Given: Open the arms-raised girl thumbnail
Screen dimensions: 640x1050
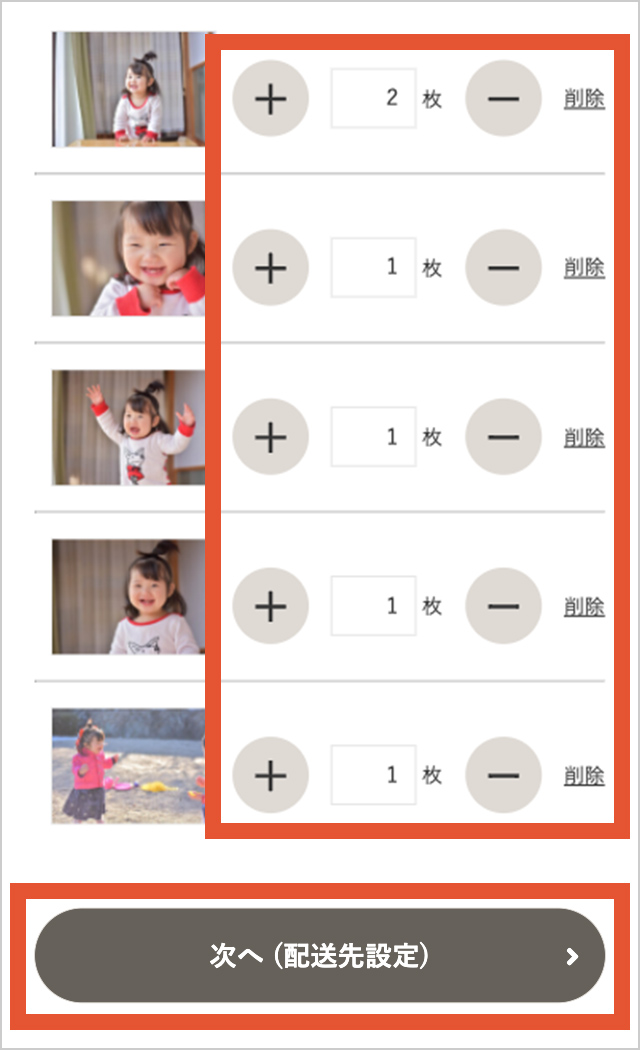Looking at the screenshot, I should click(127, 427).
